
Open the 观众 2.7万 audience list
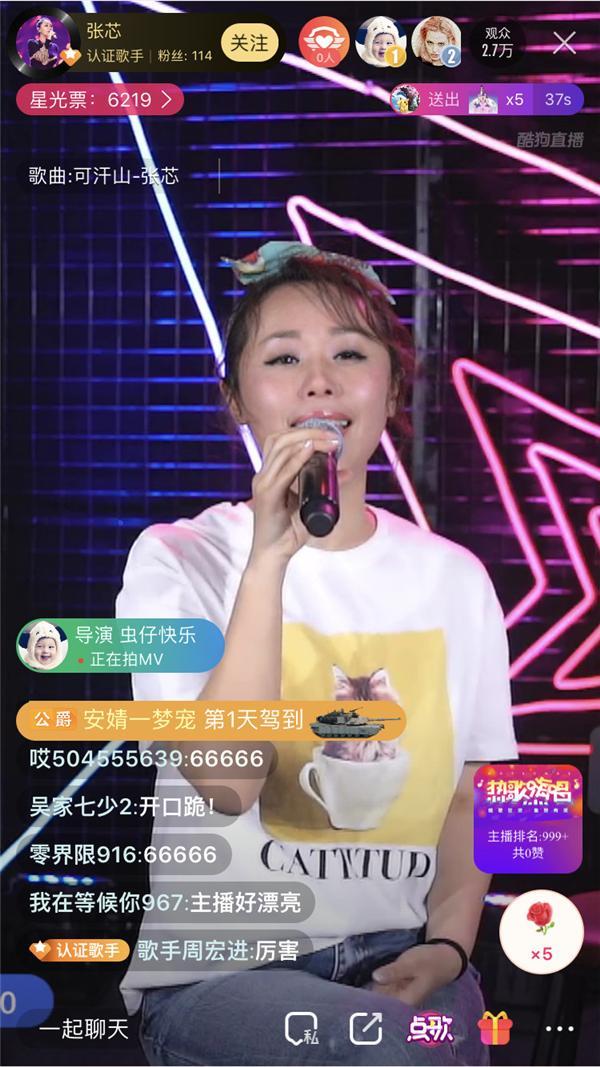point(498,42)
